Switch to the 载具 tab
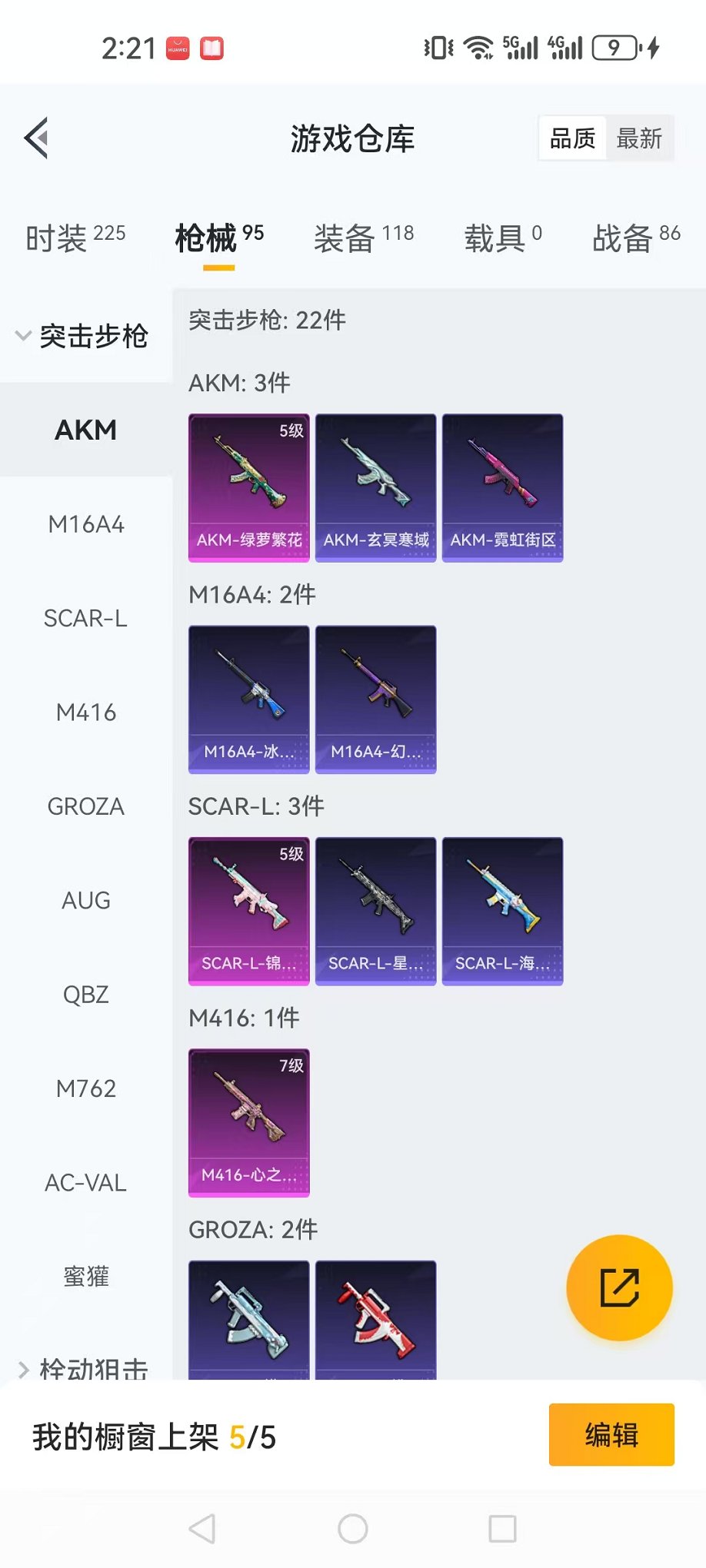This screenshot has height=1568, width=706. click(x=502, y=238)
